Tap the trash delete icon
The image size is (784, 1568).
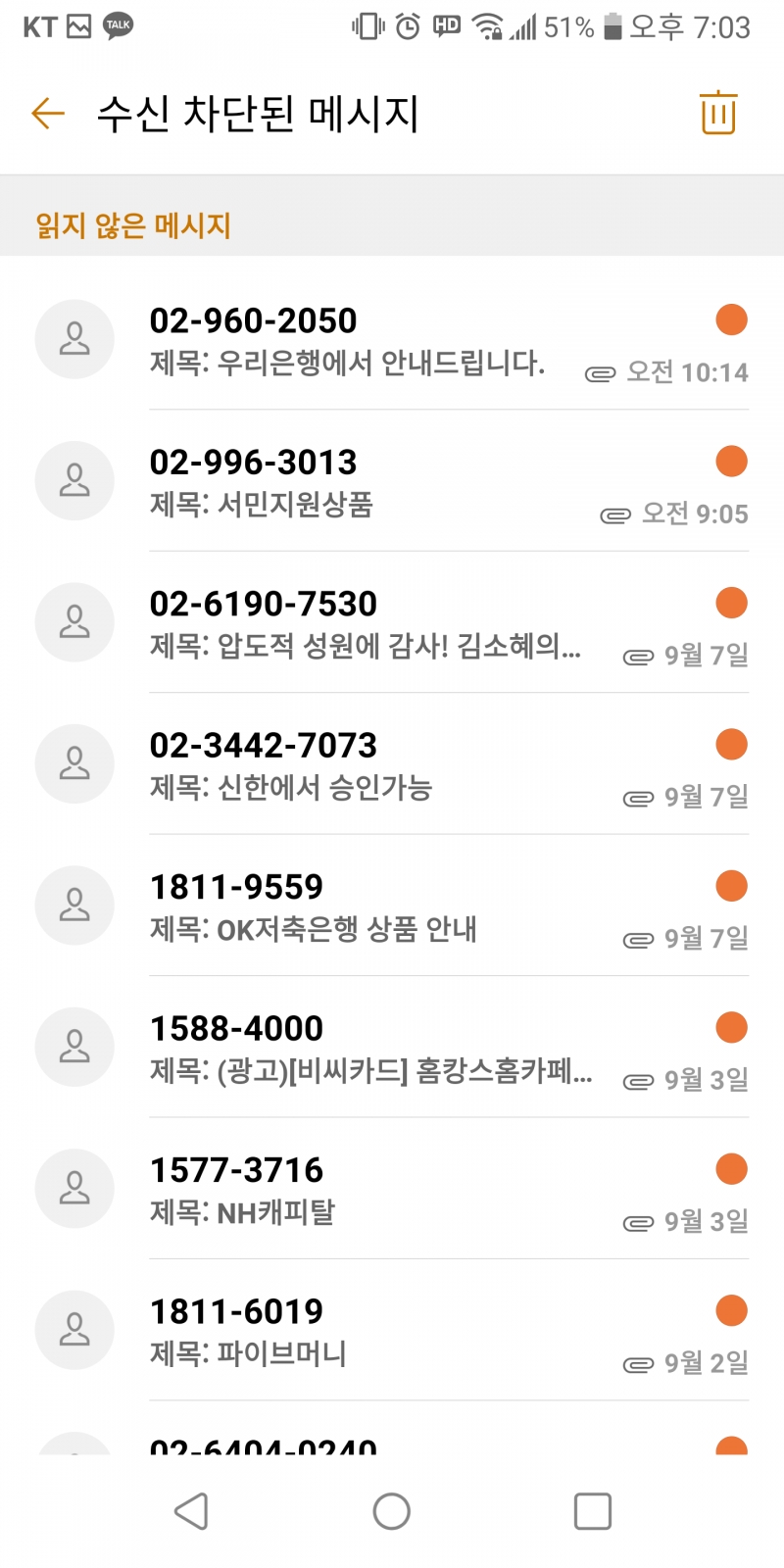point(717,113)
